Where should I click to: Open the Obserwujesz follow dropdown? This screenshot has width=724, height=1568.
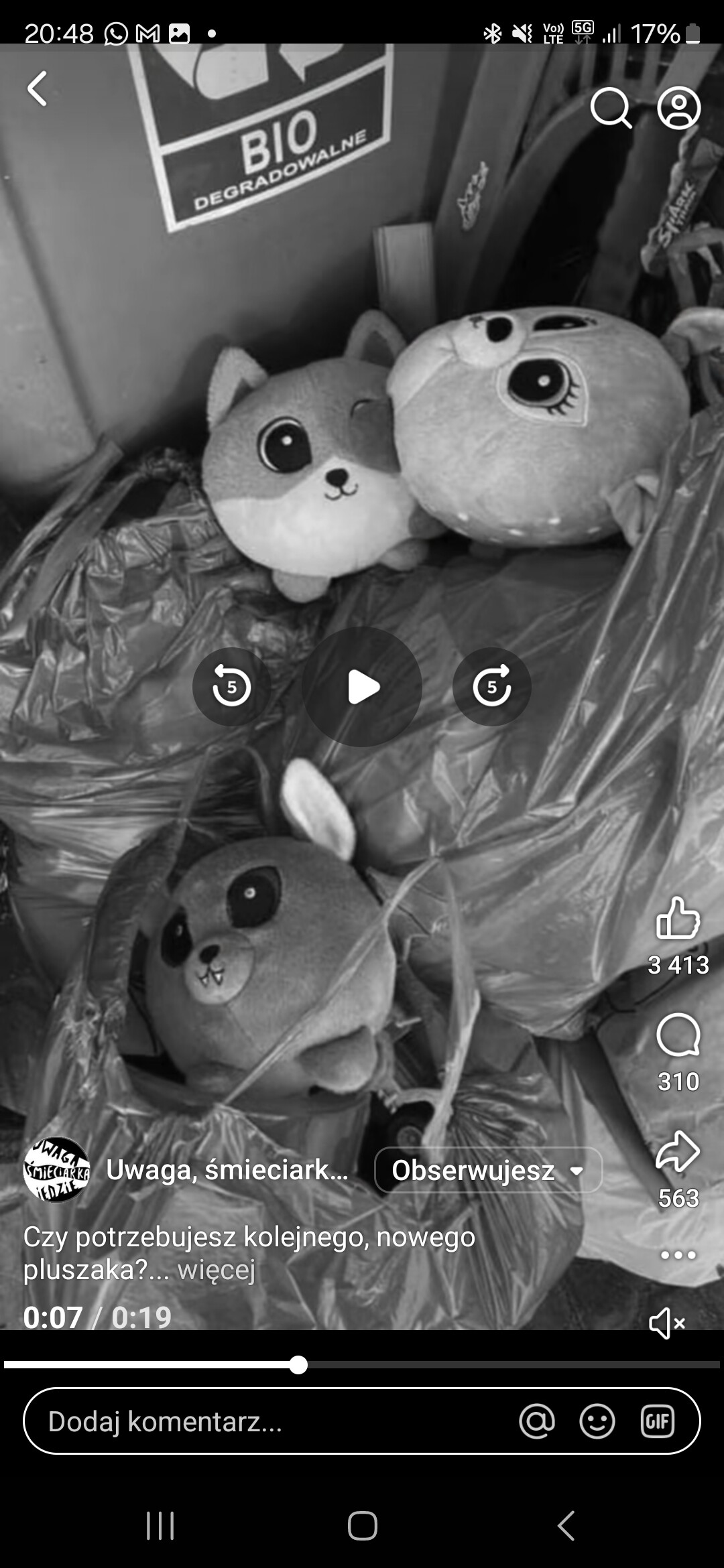[x=488, y=1170]
